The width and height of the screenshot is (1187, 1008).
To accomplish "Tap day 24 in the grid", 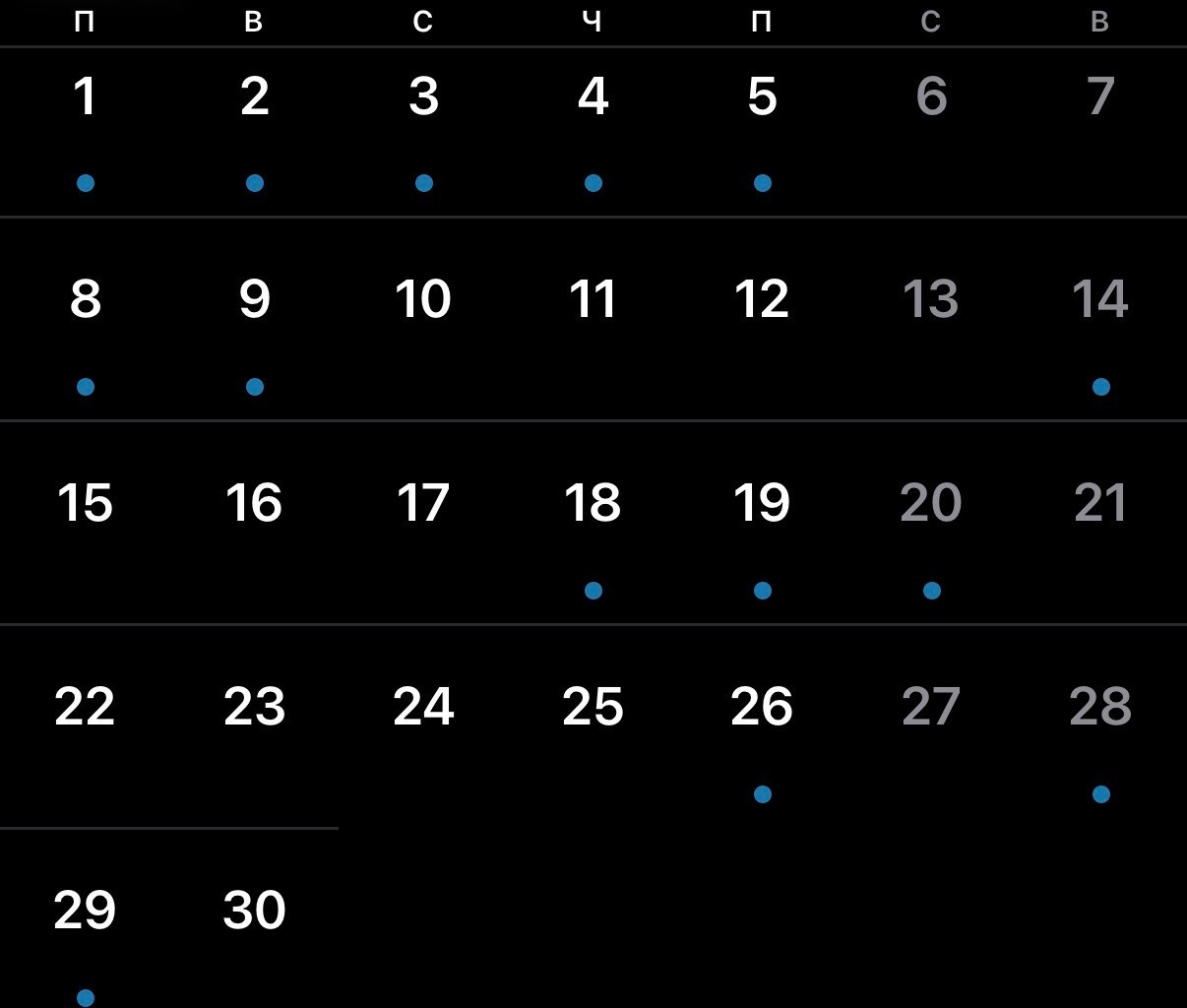I will [x=423, y=707].
